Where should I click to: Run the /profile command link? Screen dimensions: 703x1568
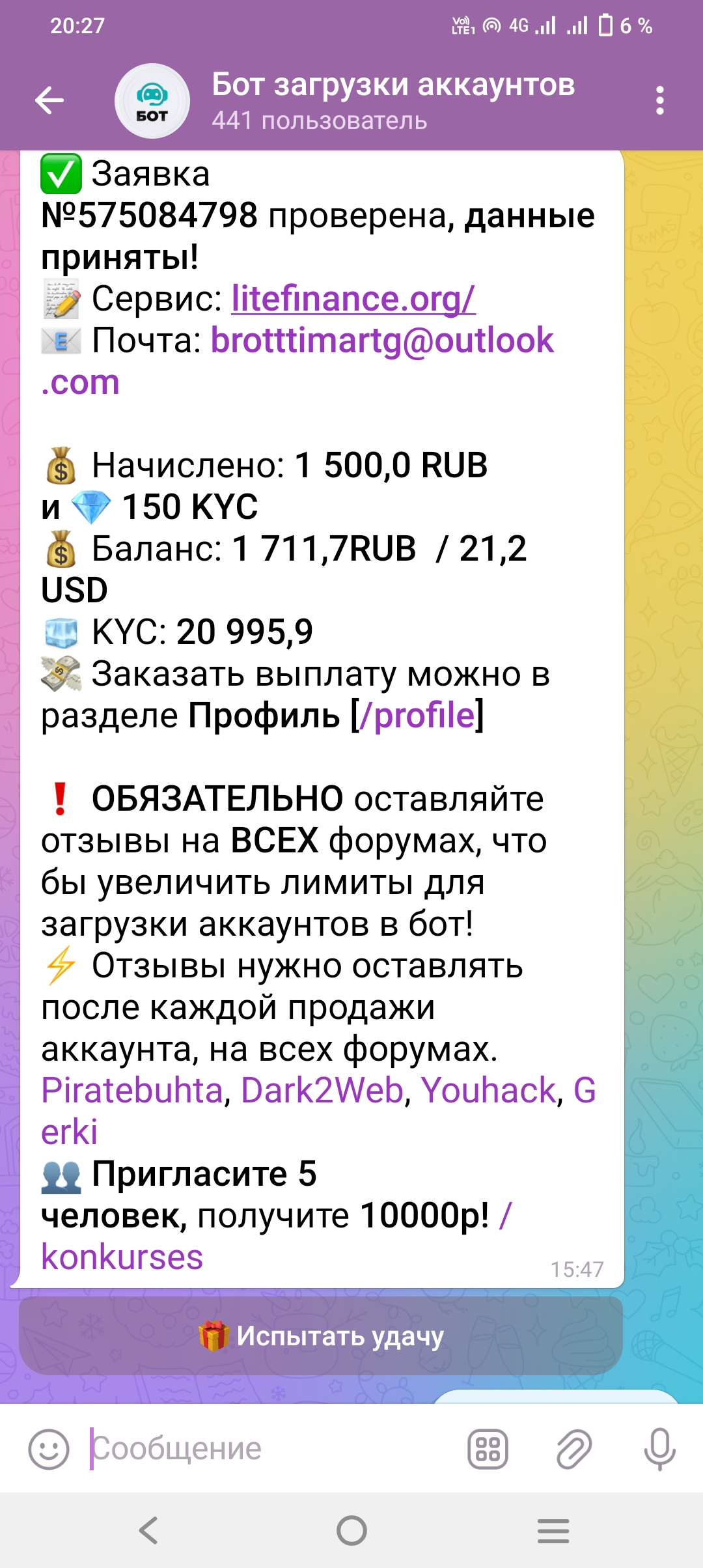coord(417,716)
